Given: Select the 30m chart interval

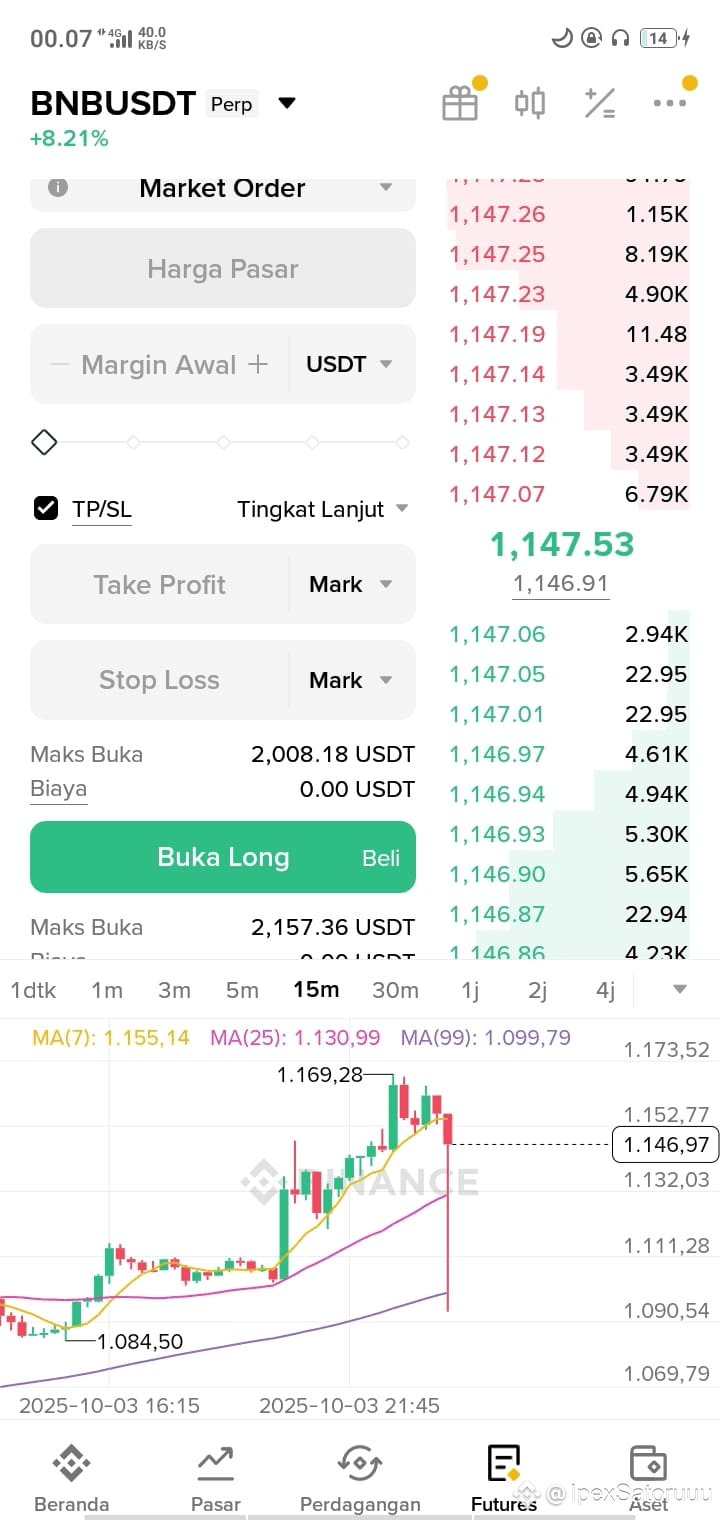Looking at the screenshot, I should click(x=395, y=990).
